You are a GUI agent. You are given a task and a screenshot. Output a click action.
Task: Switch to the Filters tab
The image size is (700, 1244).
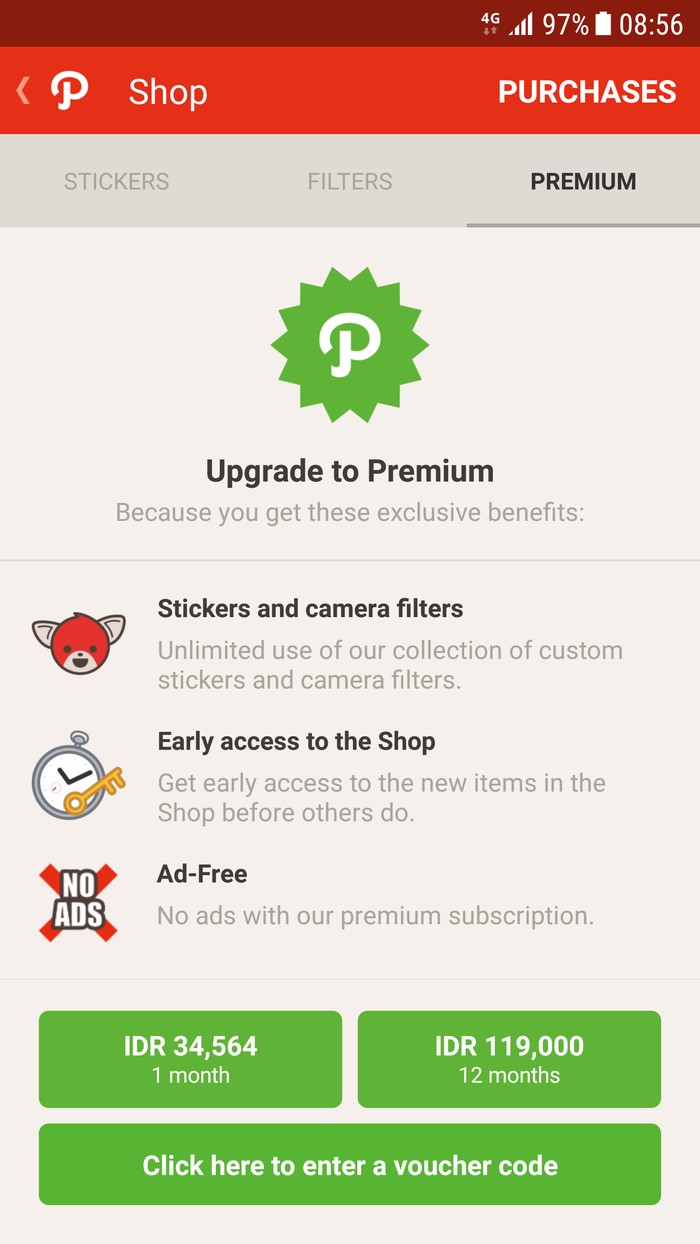click(350, 181)
